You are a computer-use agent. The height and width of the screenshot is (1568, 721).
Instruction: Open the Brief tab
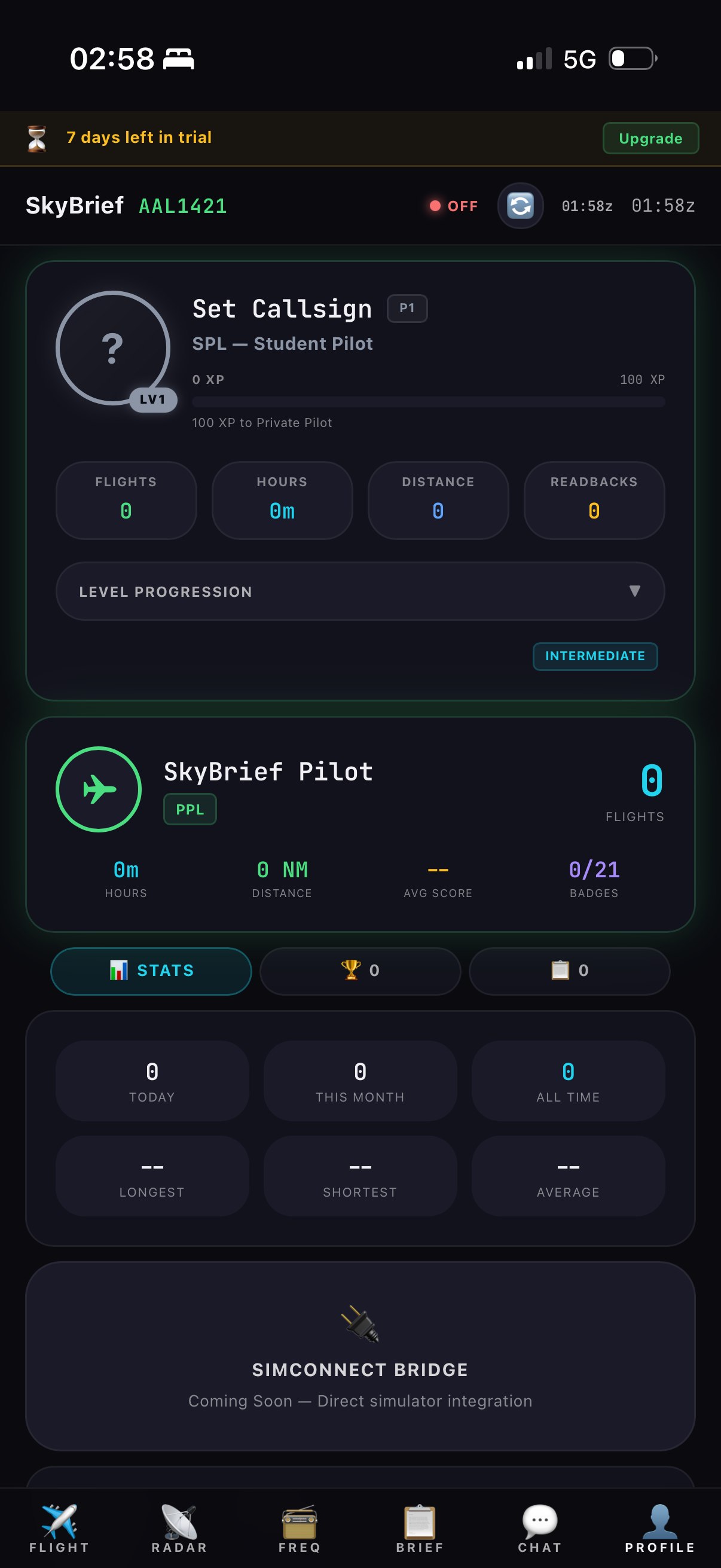(x=420, y=1528)
